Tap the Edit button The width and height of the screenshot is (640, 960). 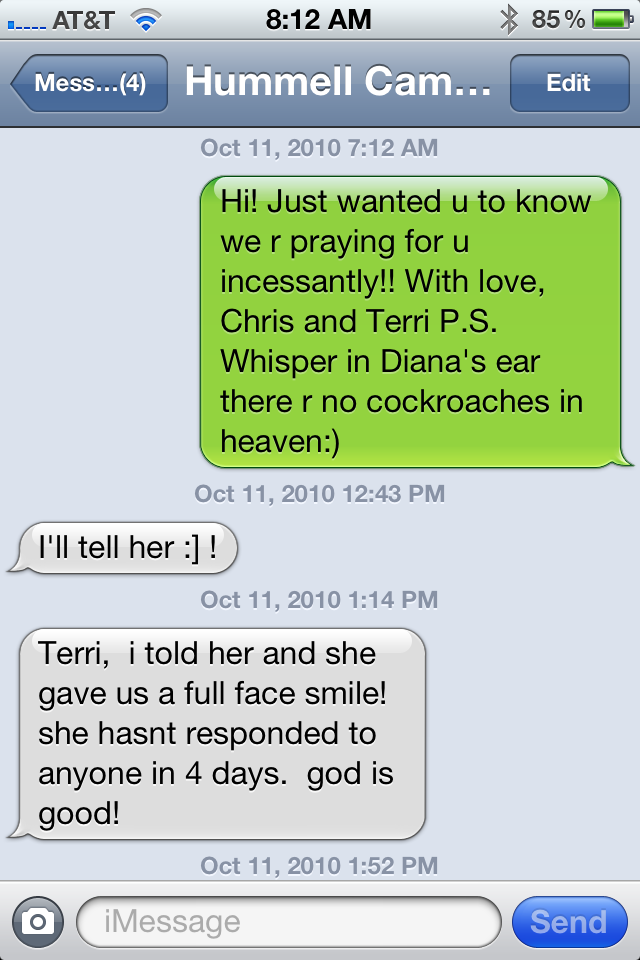coord(568,83)
